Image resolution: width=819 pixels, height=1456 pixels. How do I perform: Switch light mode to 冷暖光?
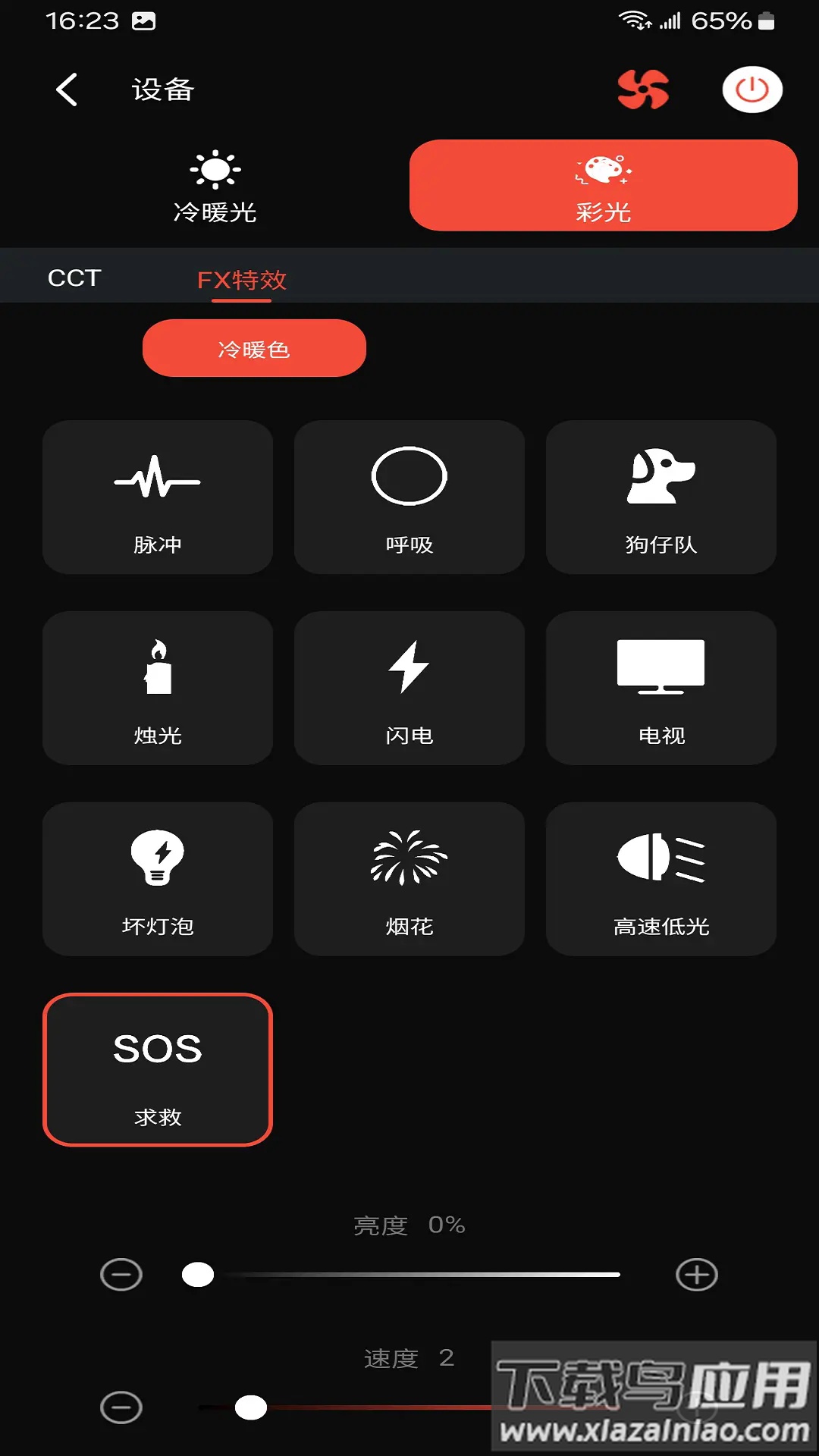click(x=215, y=184)
